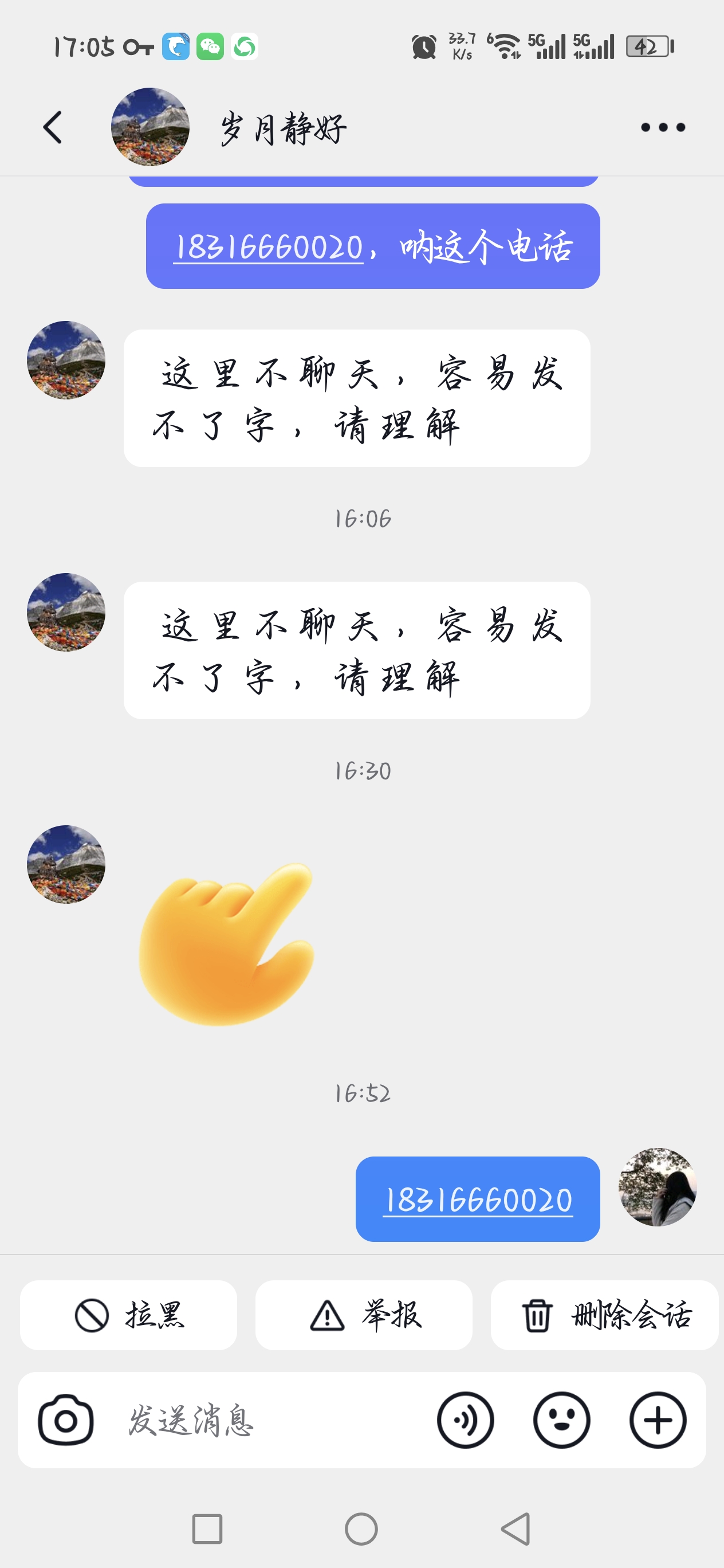Open the emoji picker
Image resolution: width=724 pixels, height=1568 pixels.
[561, 1420]
